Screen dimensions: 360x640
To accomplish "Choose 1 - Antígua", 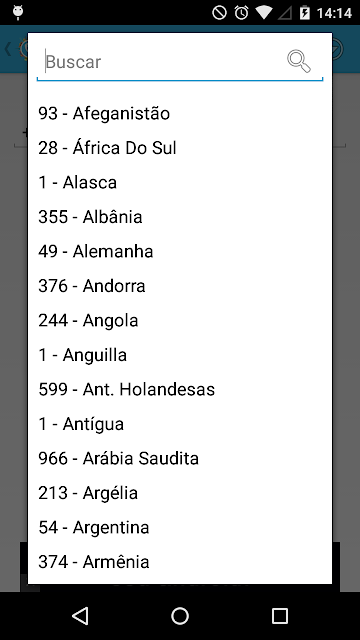I will coord(180,424).
